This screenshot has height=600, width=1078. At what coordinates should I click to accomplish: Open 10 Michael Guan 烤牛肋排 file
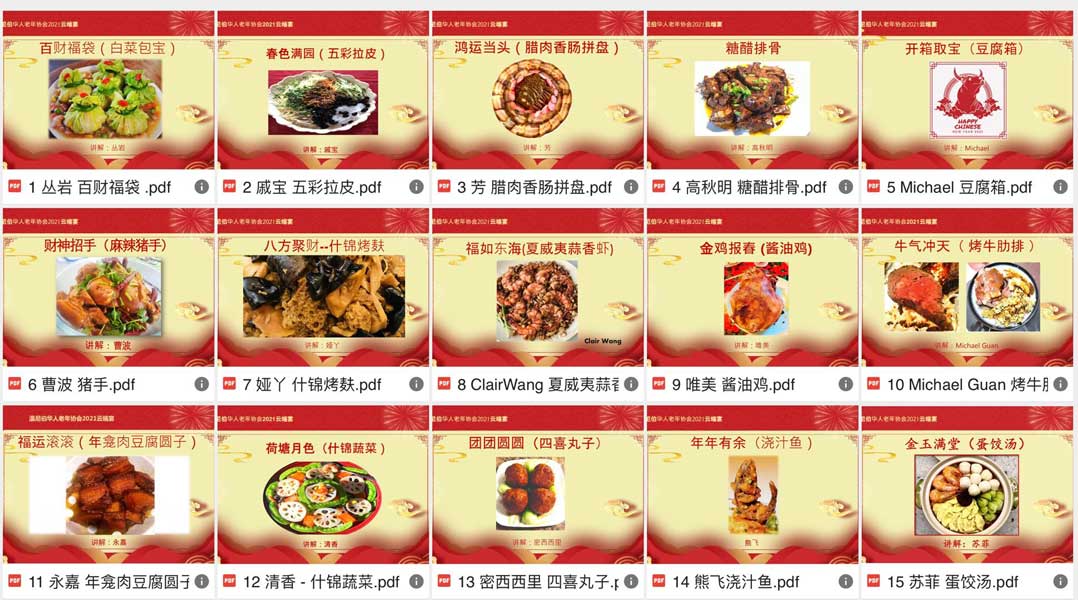click(967, 289)
